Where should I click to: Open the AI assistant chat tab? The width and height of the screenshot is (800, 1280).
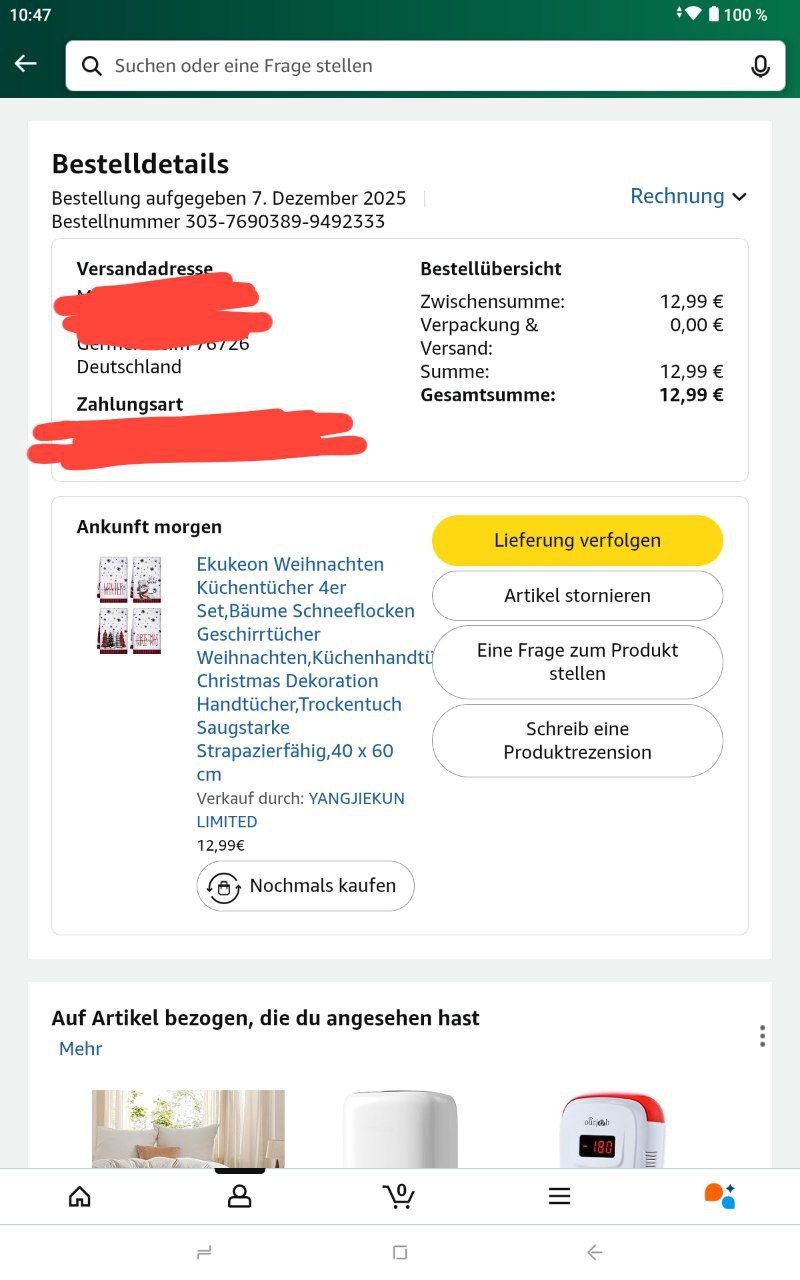(x=719, y=1196)
